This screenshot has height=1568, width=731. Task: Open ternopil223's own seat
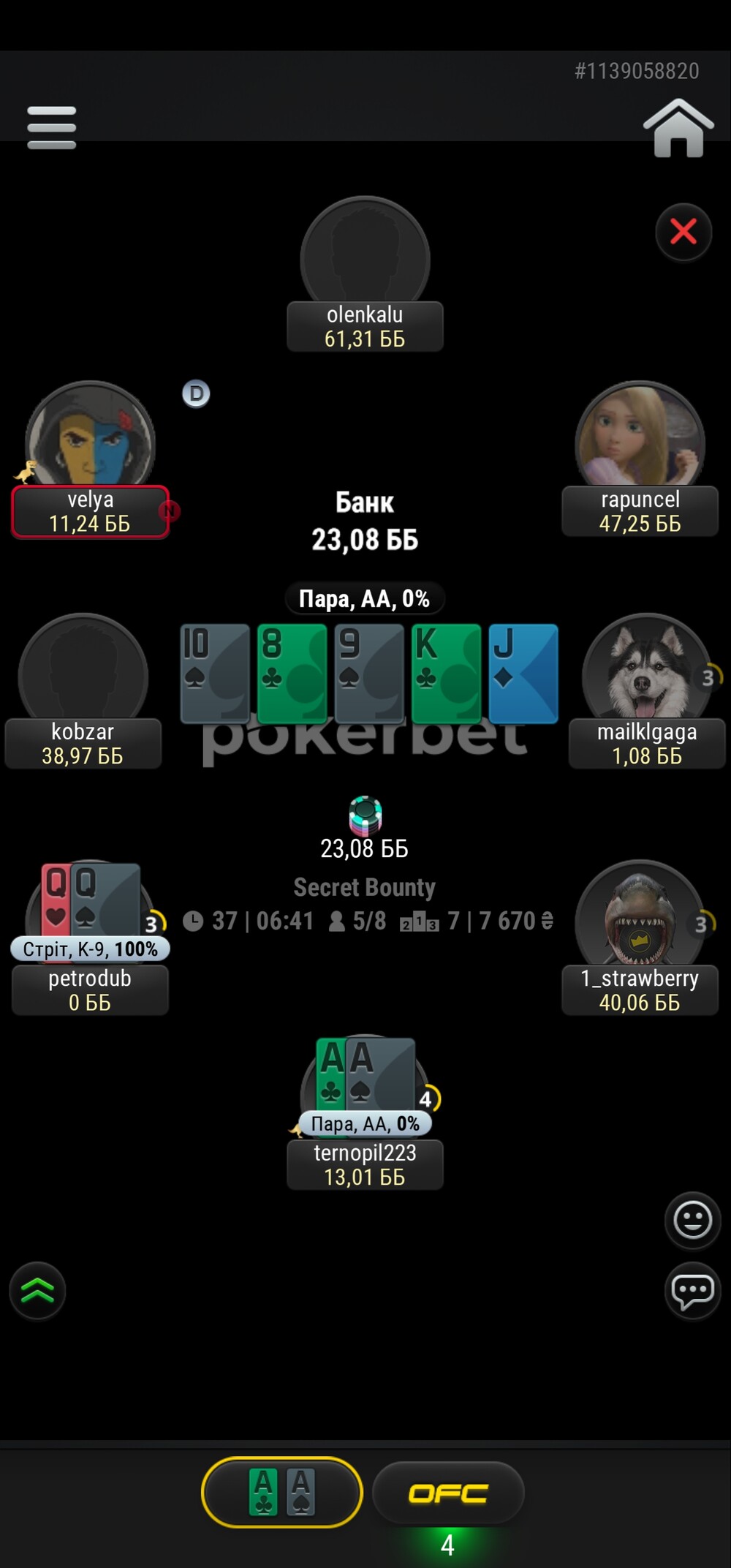click(365, 1112)
